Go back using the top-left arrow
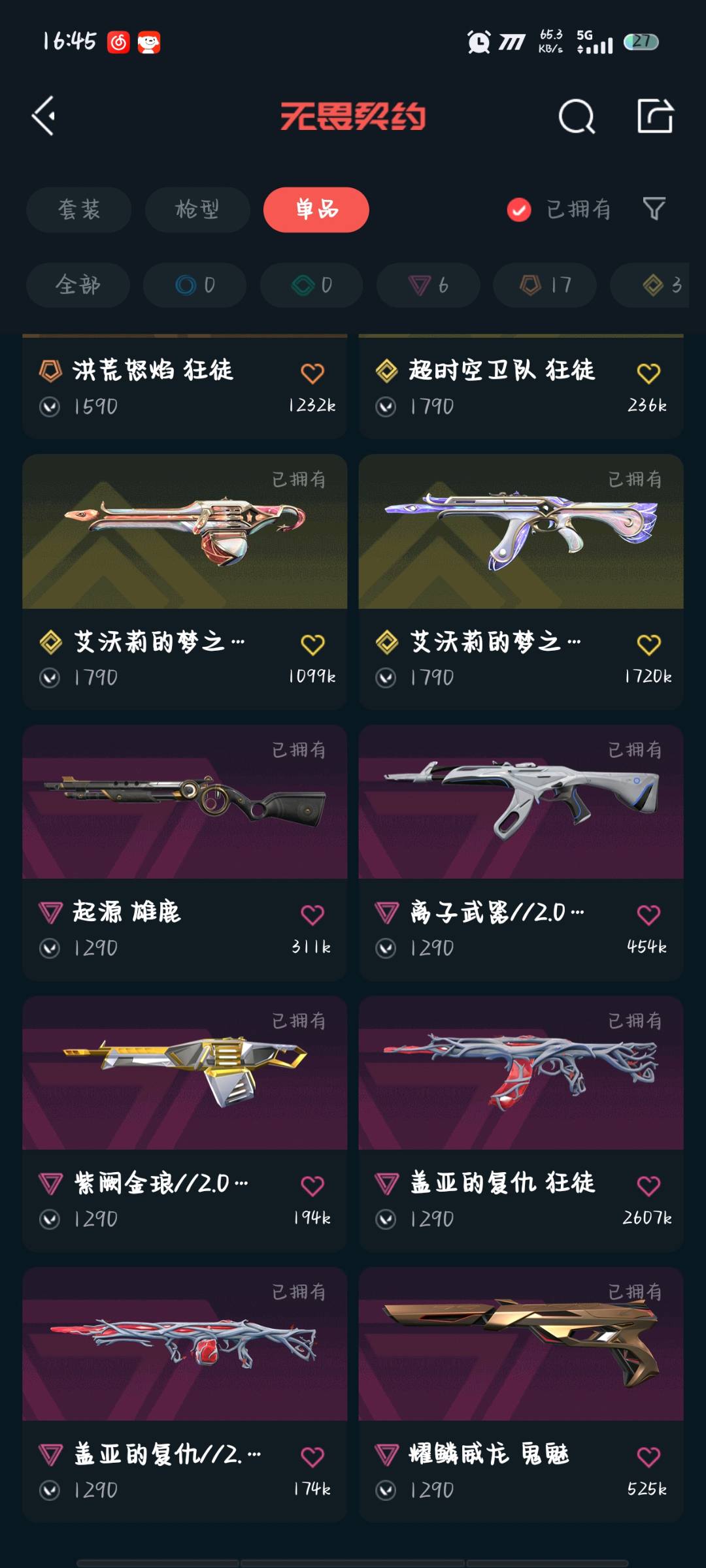 [x=43, y=116]
